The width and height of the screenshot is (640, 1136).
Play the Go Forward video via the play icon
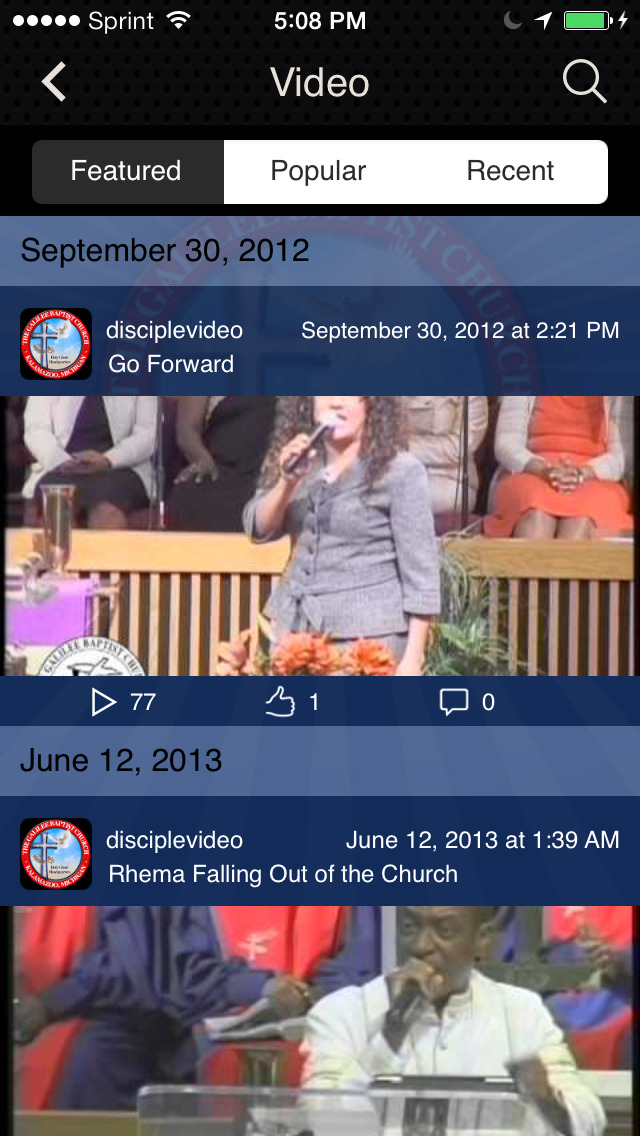tap(104, 702)
